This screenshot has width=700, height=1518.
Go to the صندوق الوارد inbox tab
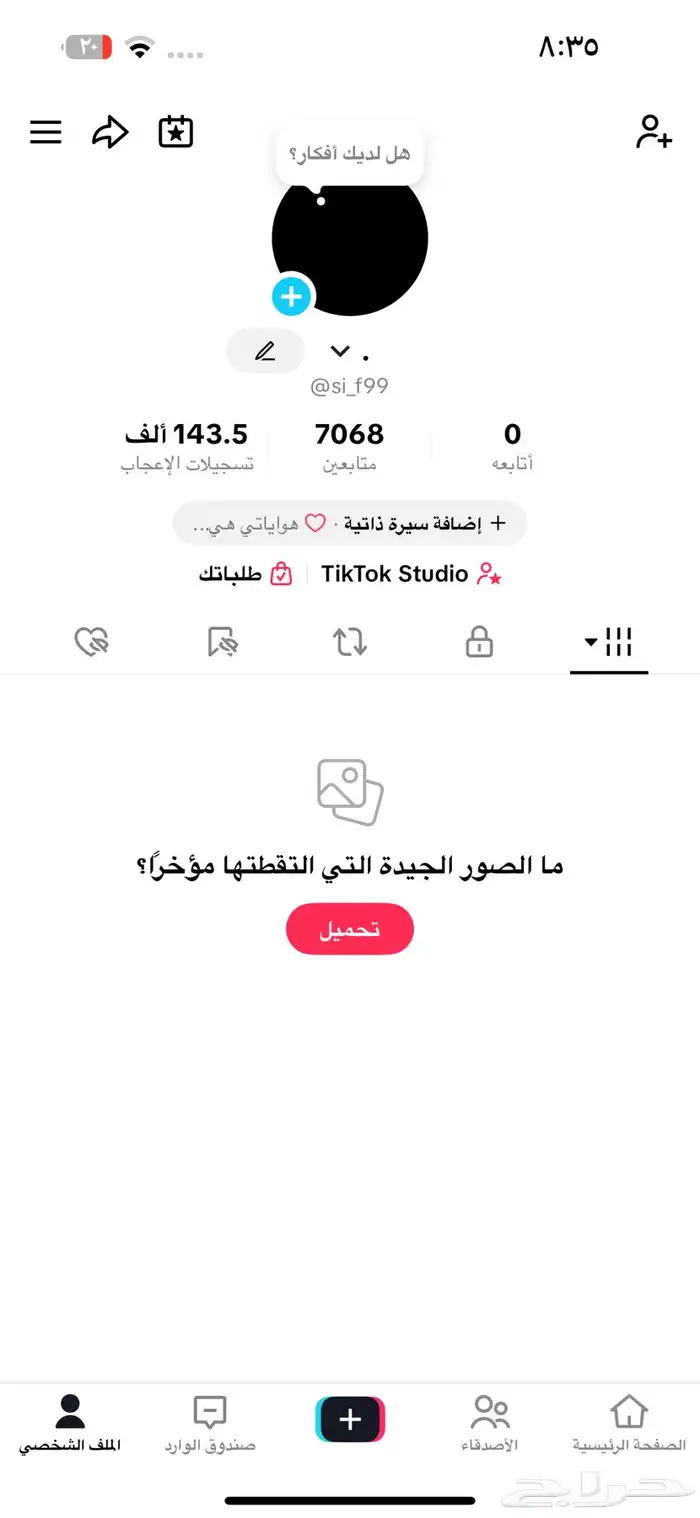(x=210, y=1424)
